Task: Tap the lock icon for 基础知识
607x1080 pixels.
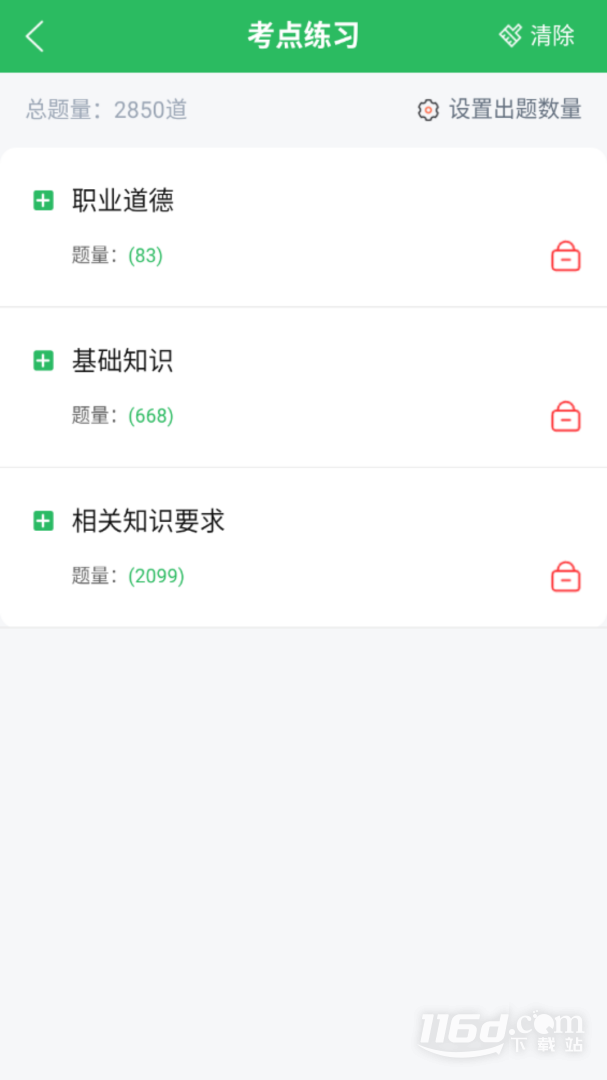Action: pos(566,416)
